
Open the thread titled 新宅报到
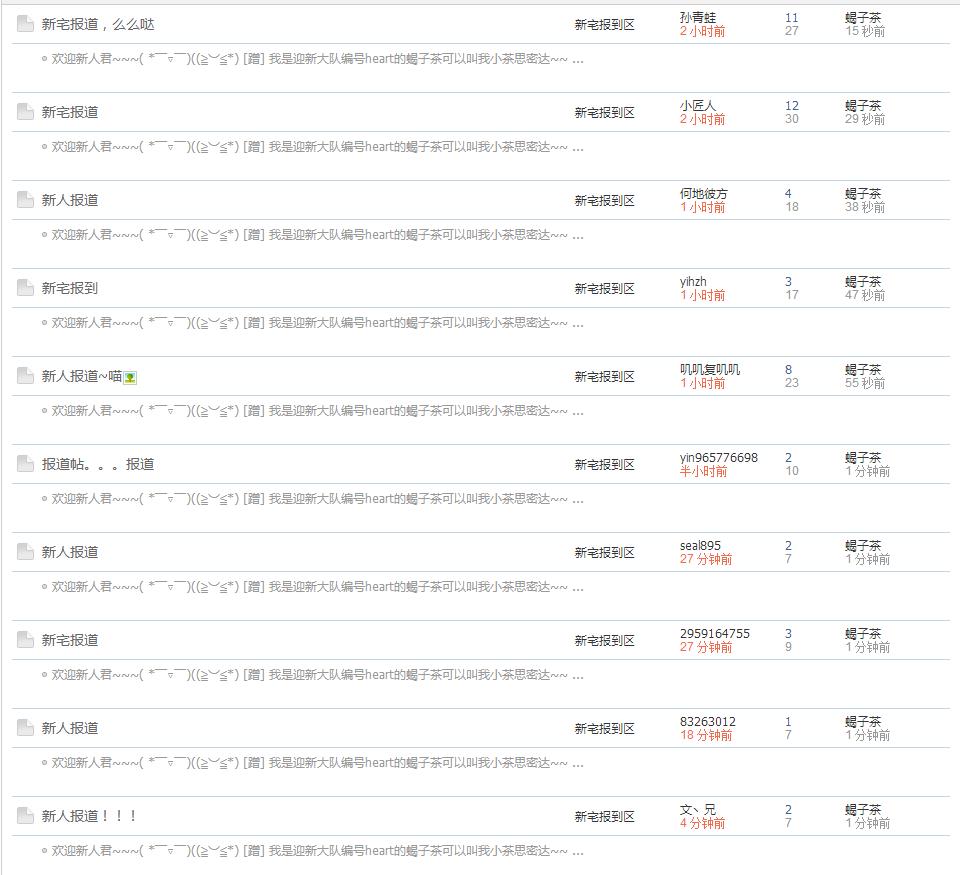coord(70,288)
